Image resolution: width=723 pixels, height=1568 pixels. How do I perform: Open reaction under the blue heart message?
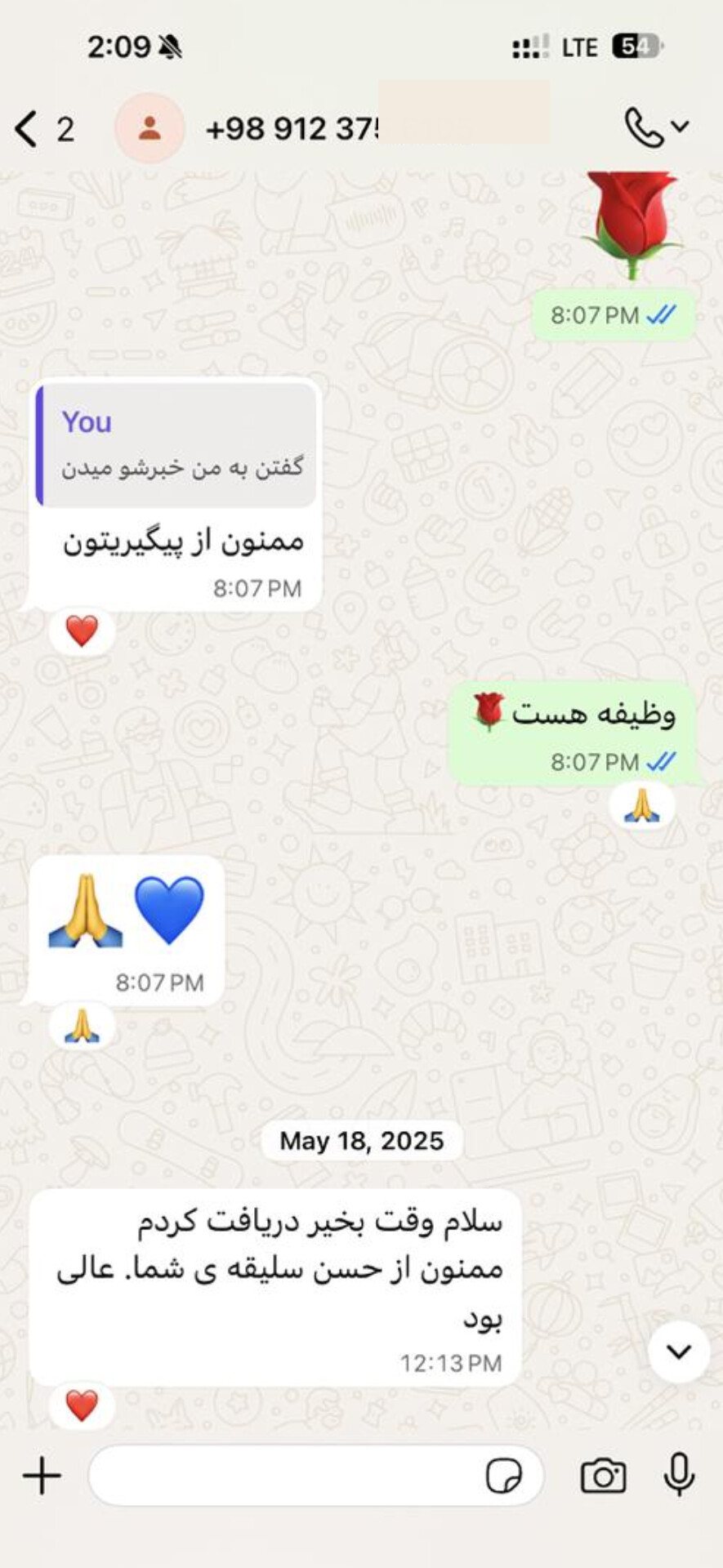tap(82, 1027)
